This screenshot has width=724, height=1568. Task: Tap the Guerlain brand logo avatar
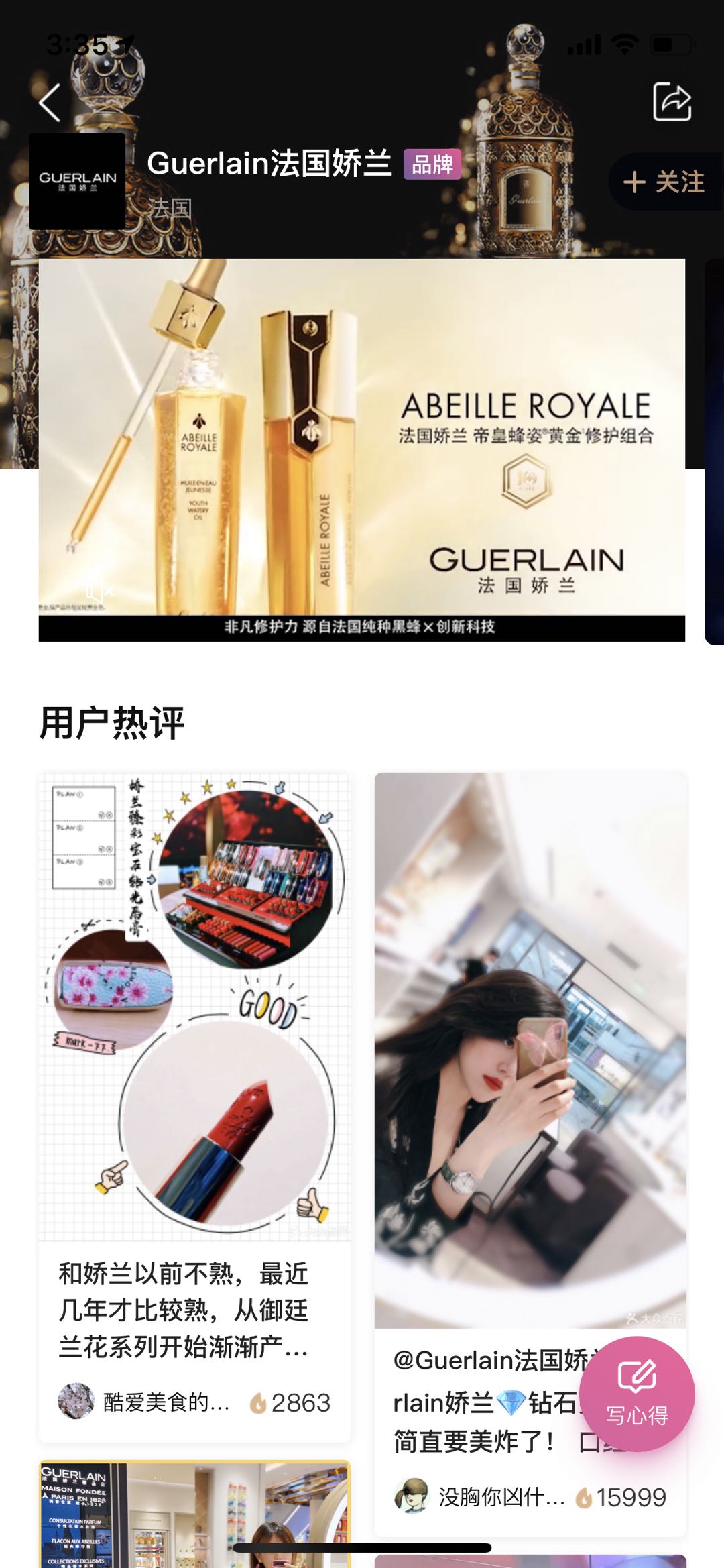coord(77,182)
